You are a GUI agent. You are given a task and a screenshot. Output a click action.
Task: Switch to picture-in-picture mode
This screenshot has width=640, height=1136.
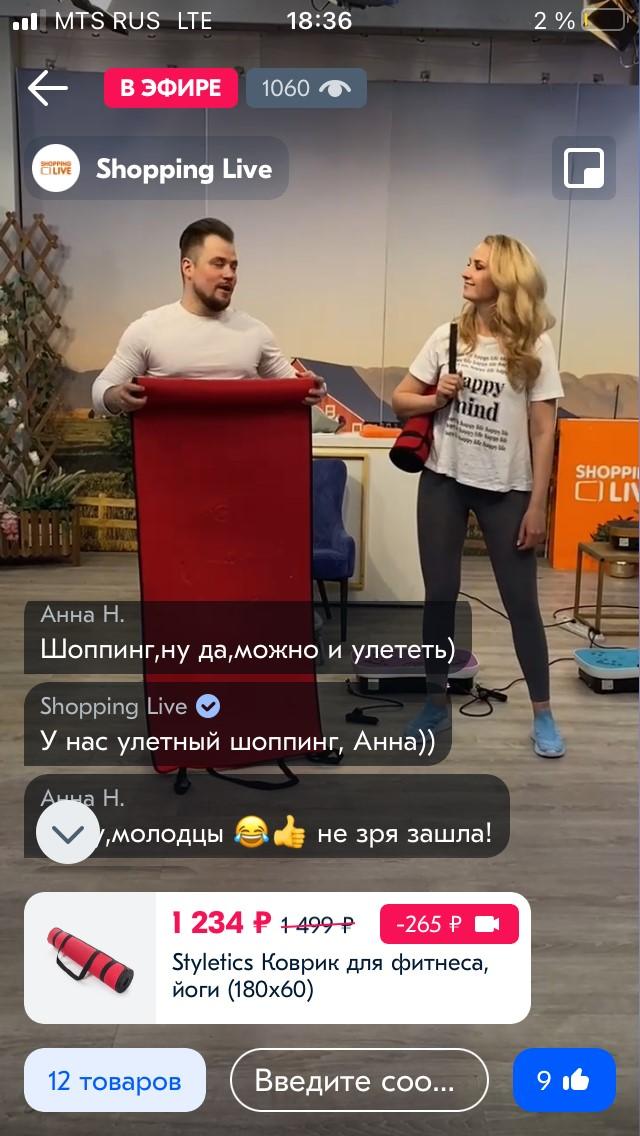pyautogui.click(x=584, y=168)
